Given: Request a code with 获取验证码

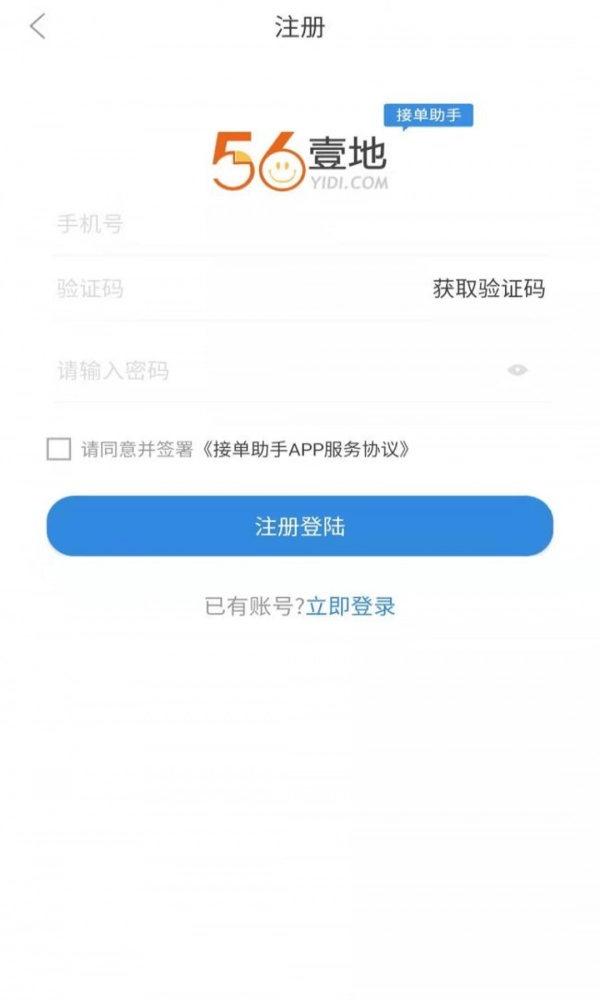Looking at the screenshot, I should coord(488,290).
